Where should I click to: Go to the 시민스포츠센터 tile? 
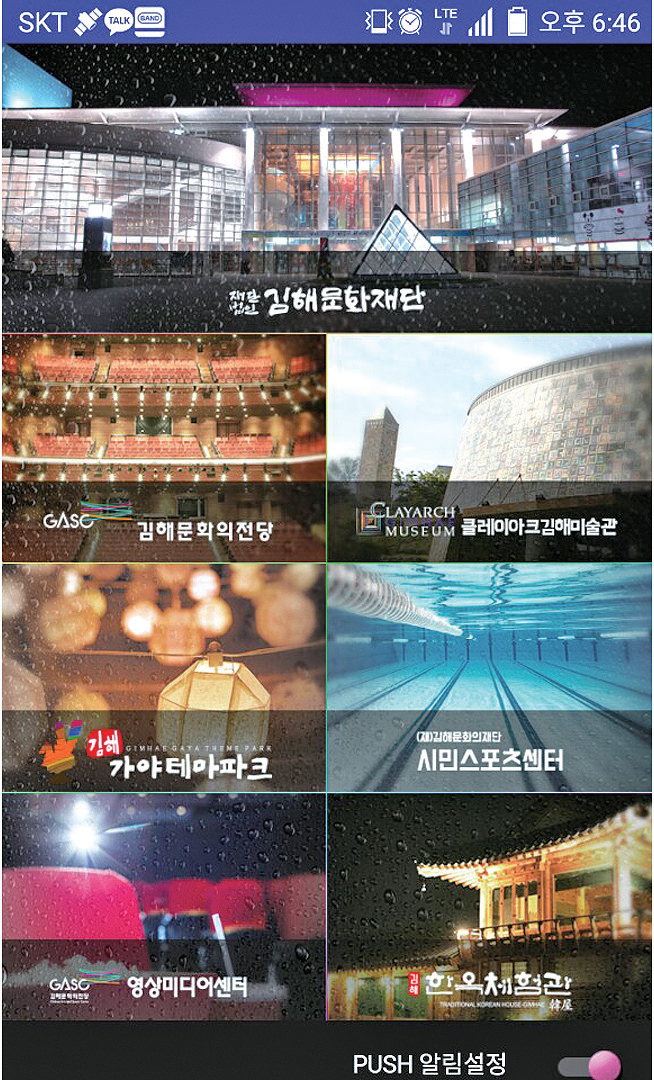point(490,678)
